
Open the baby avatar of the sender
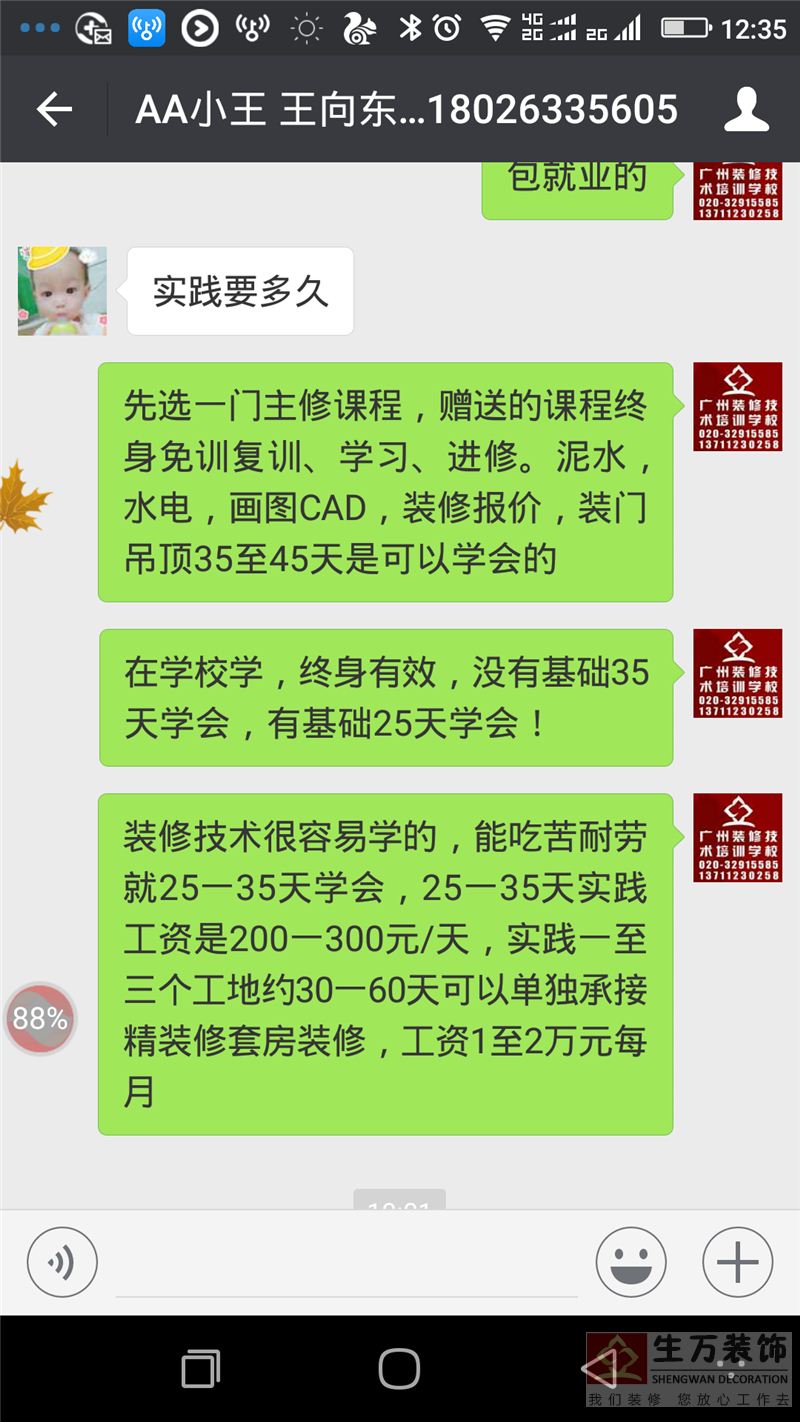point(62,291)
